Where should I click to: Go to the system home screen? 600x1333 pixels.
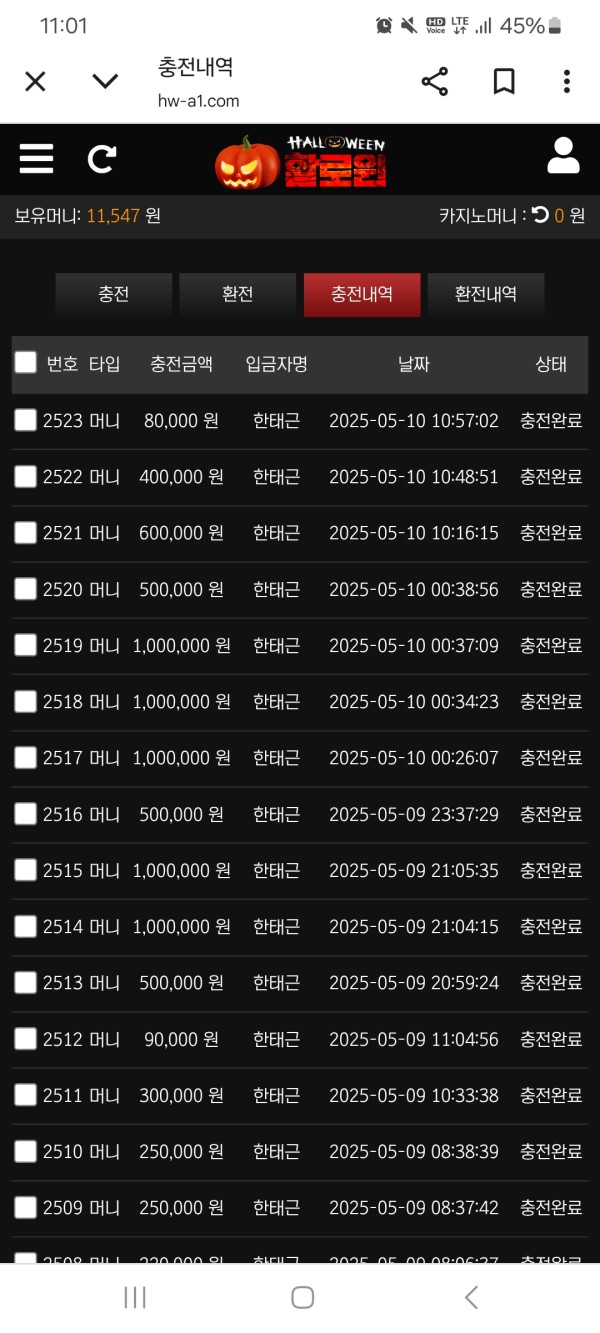coord(302,1298)
